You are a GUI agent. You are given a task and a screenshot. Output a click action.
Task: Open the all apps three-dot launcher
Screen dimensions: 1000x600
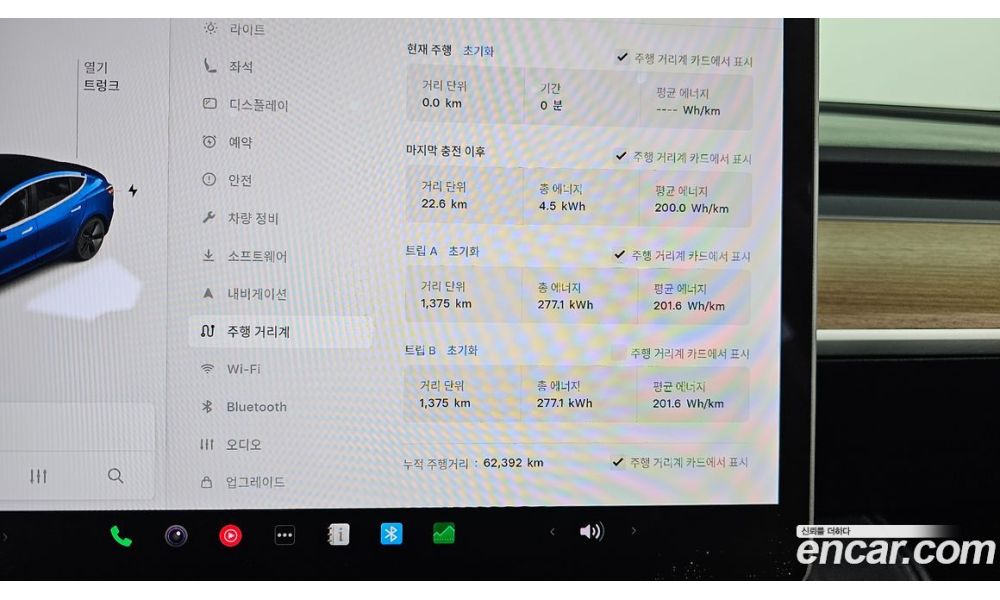(285, 536)
